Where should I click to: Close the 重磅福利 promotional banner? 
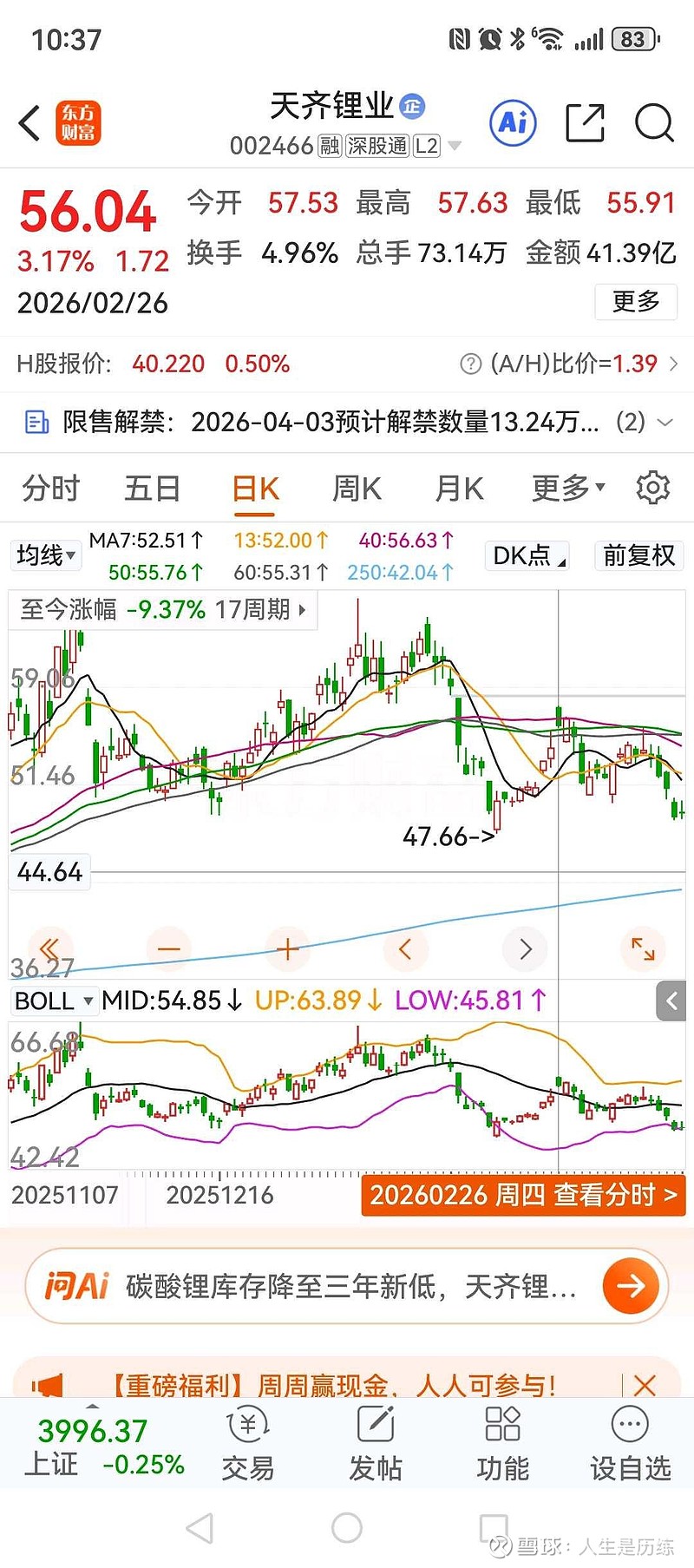pos(645,1385)
